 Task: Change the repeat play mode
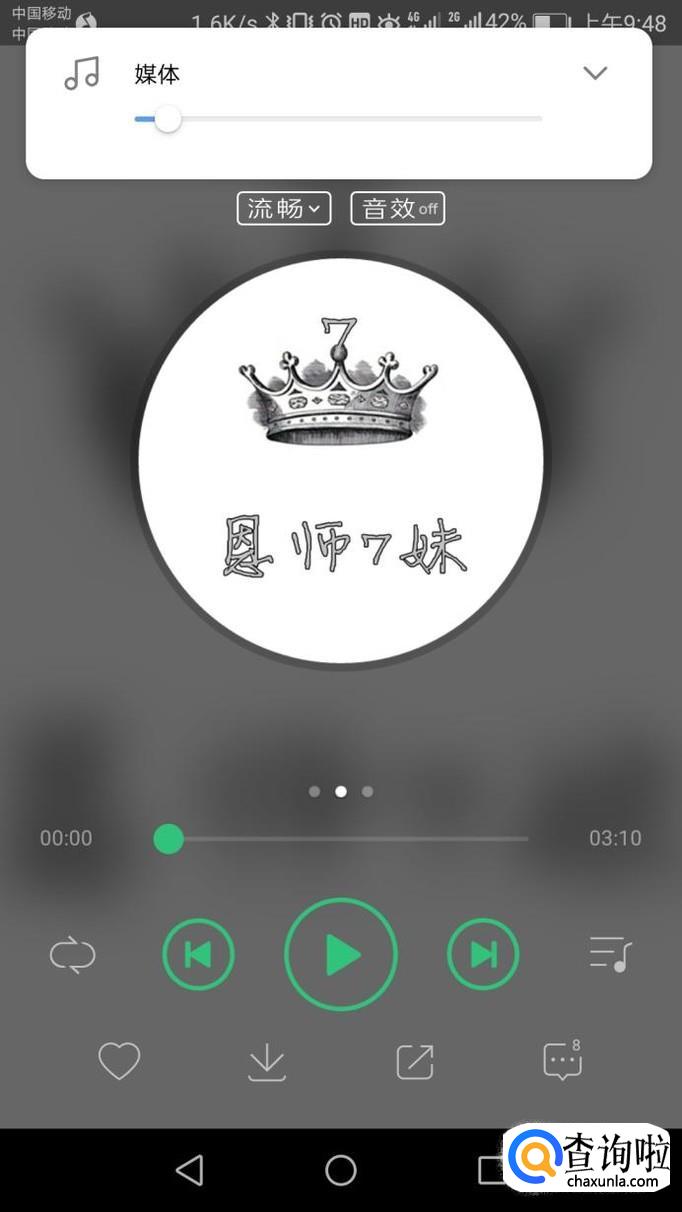click(x=73, y=955)
